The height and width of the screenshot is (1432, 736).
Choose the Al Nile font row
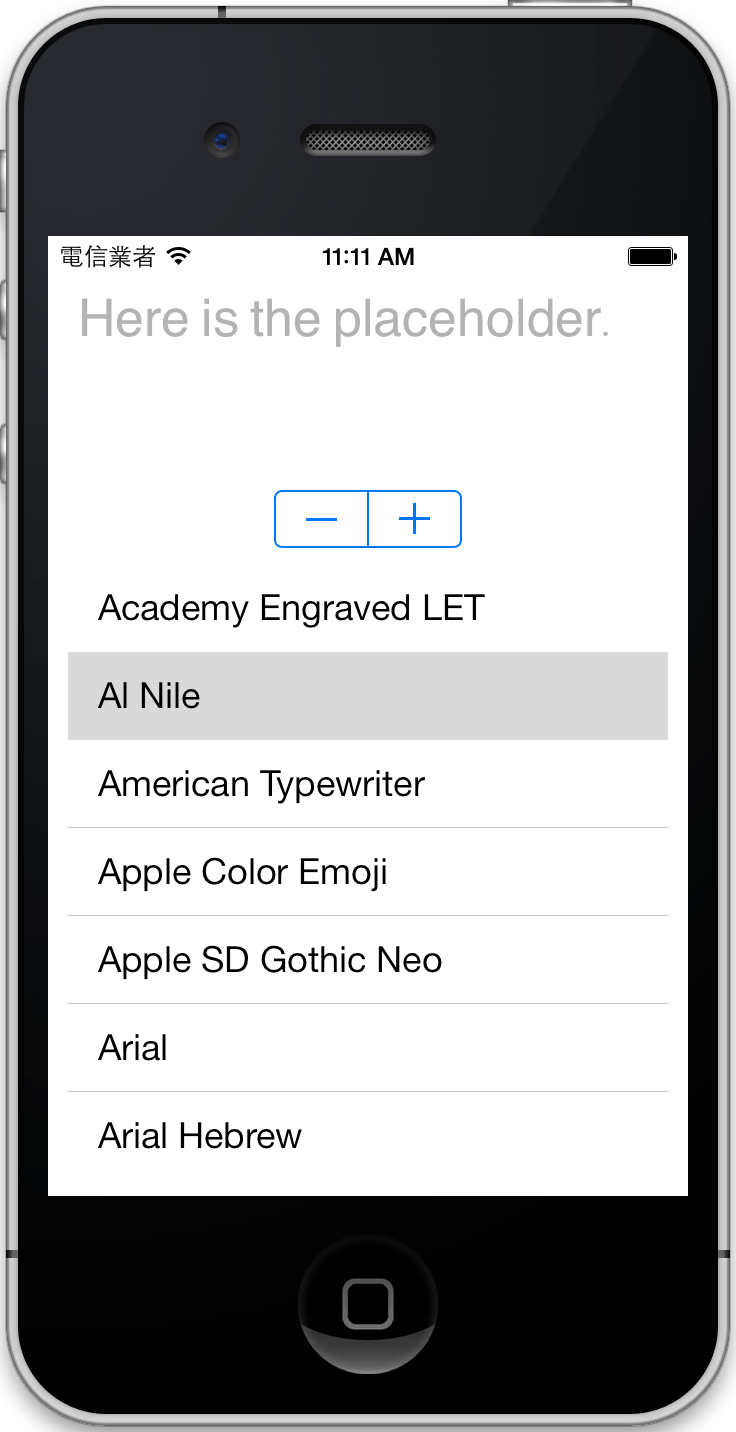coord(368,696)
